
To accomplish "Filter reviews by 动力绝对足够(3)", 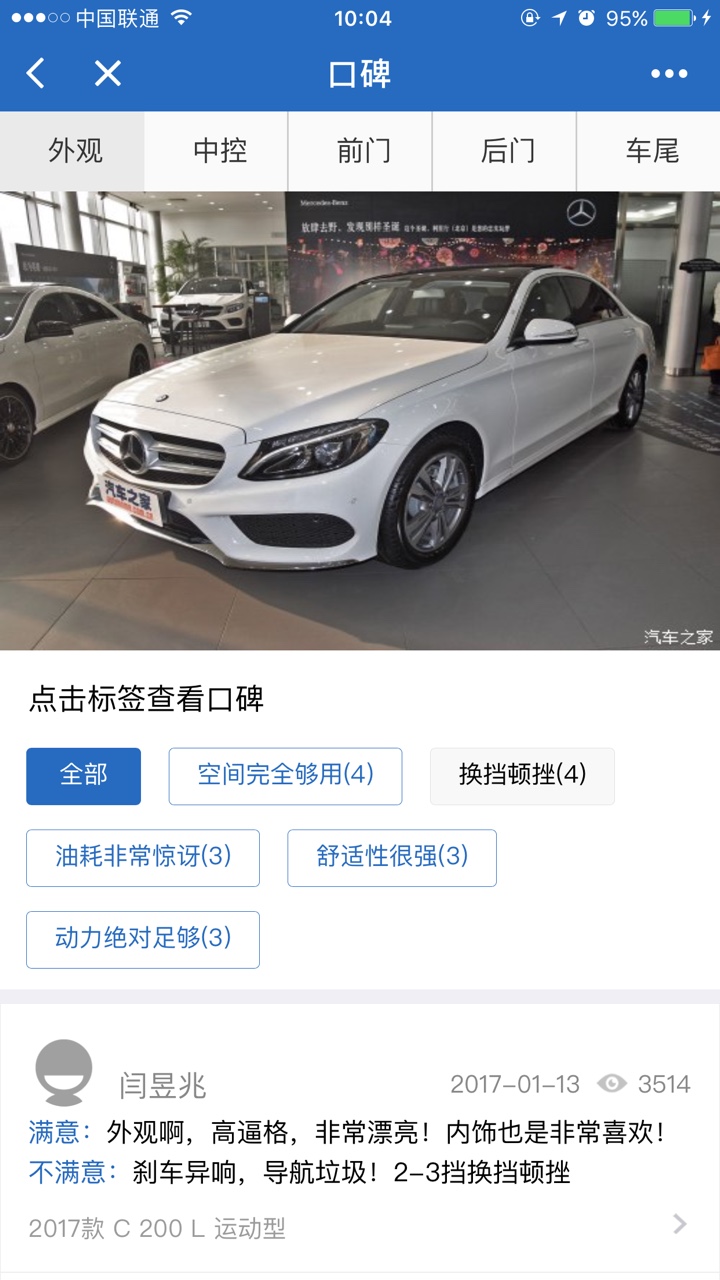I will (143, 940).
